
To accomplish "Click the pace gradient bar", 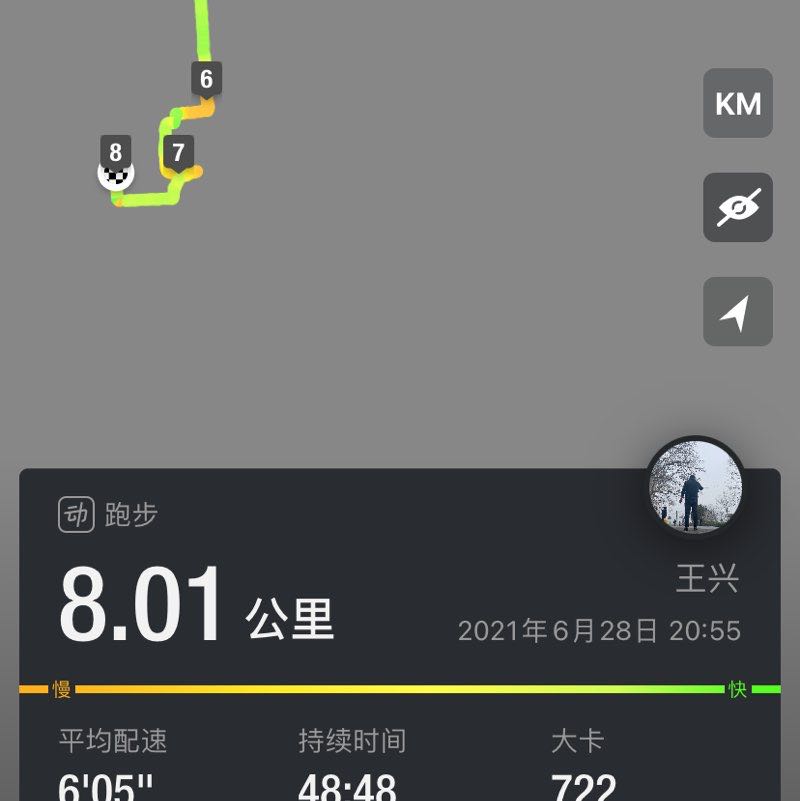I will [400, 688].
